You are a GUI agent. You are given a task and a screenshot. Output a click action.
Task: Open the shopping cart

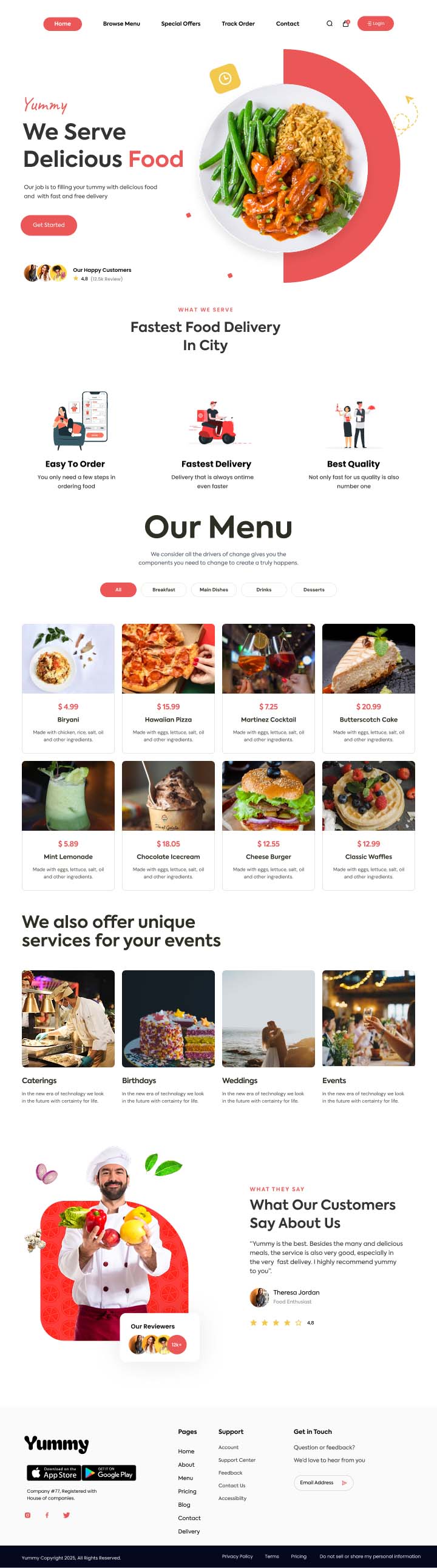click(346, 24)
